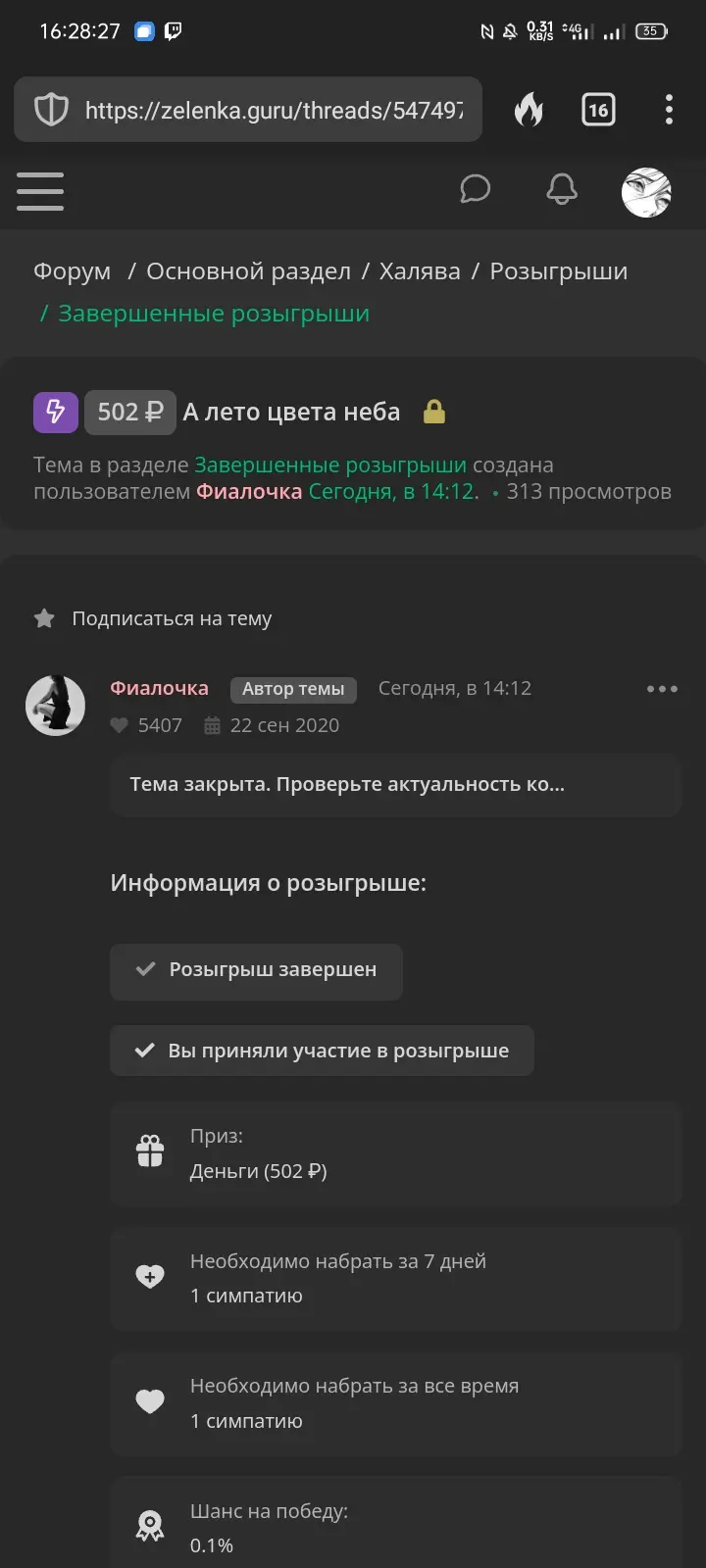Open the browser tab switcher showing 16
This screenshot has height=1568, width=706.
[598, 110]
